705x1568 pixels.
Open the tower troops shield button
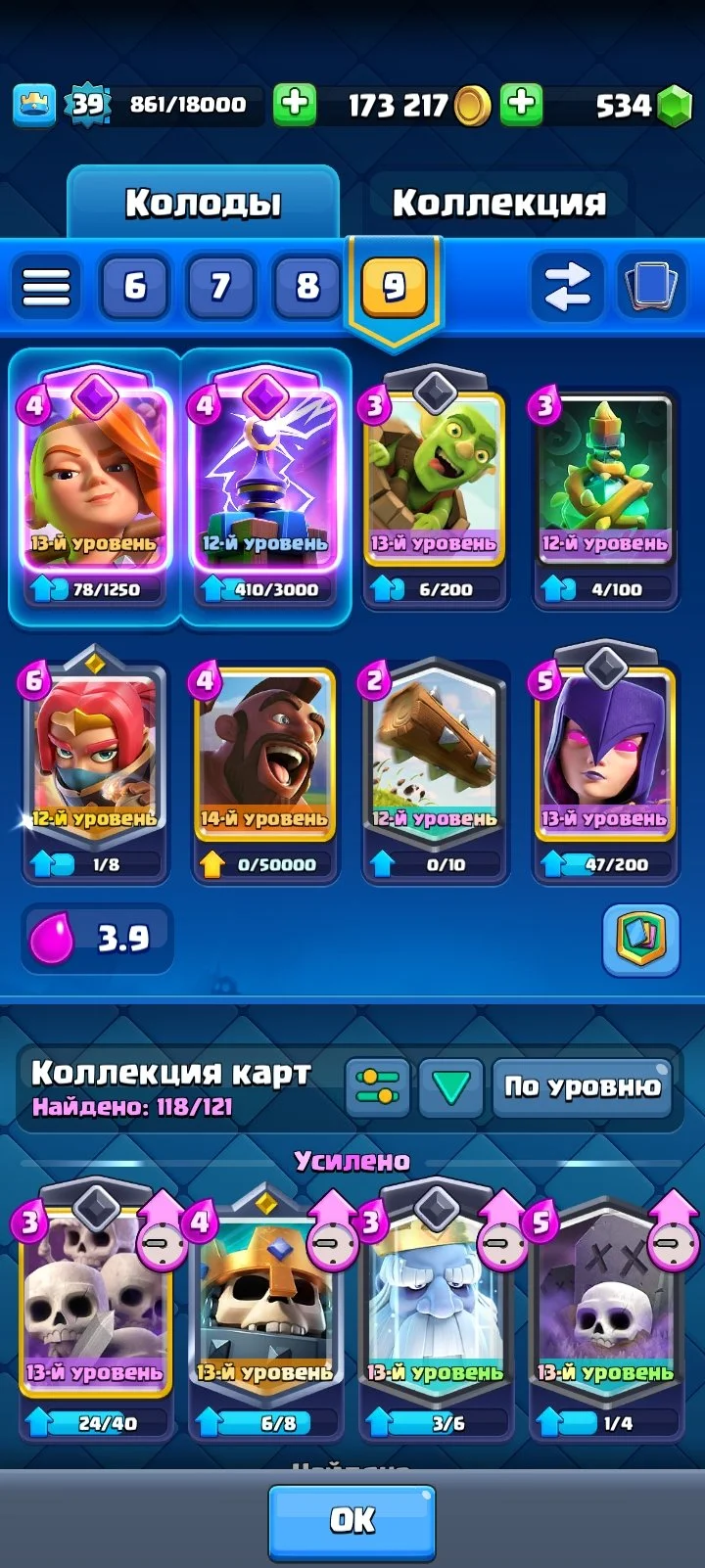[640, 940]
